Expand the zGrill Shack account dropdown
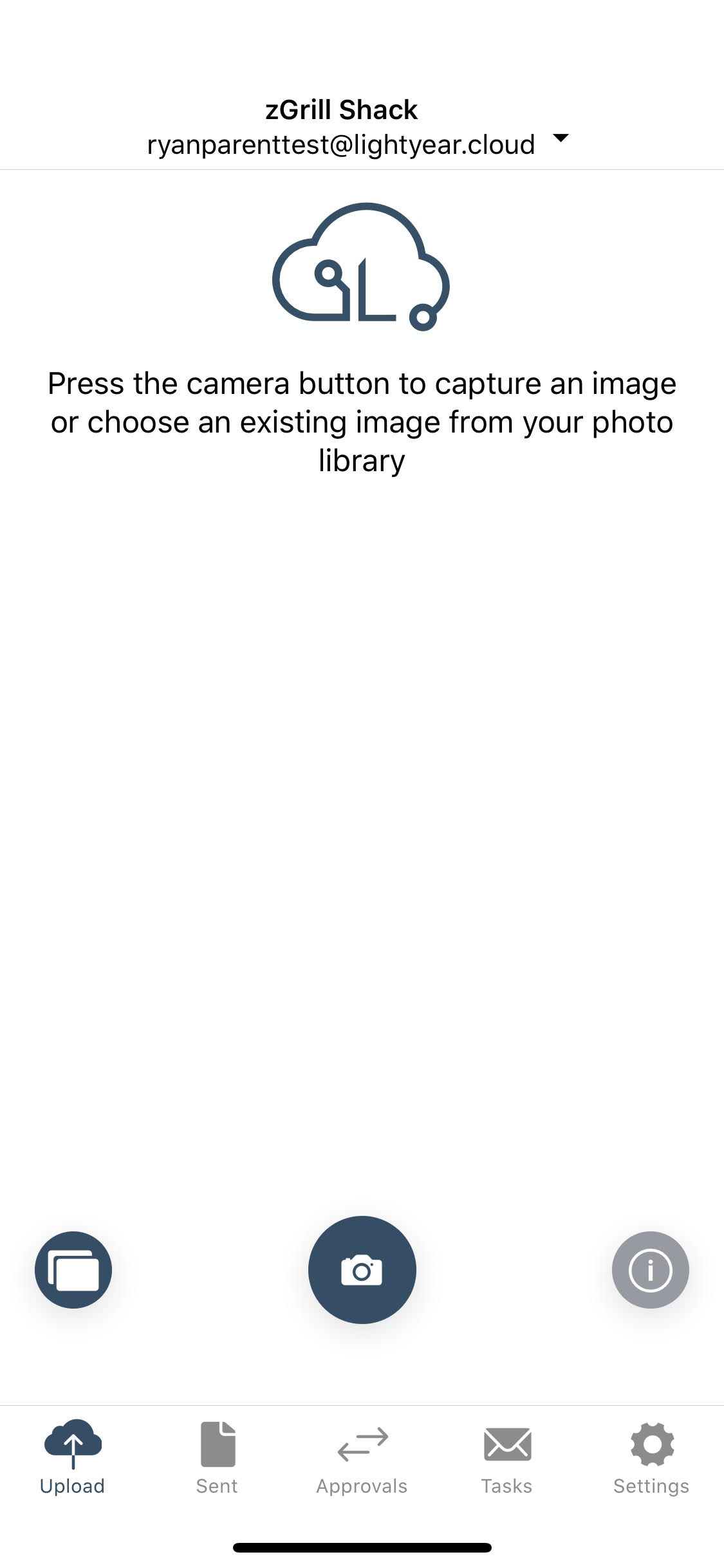Viewport: 724px width, 1568px height. (x=561, y=138)
